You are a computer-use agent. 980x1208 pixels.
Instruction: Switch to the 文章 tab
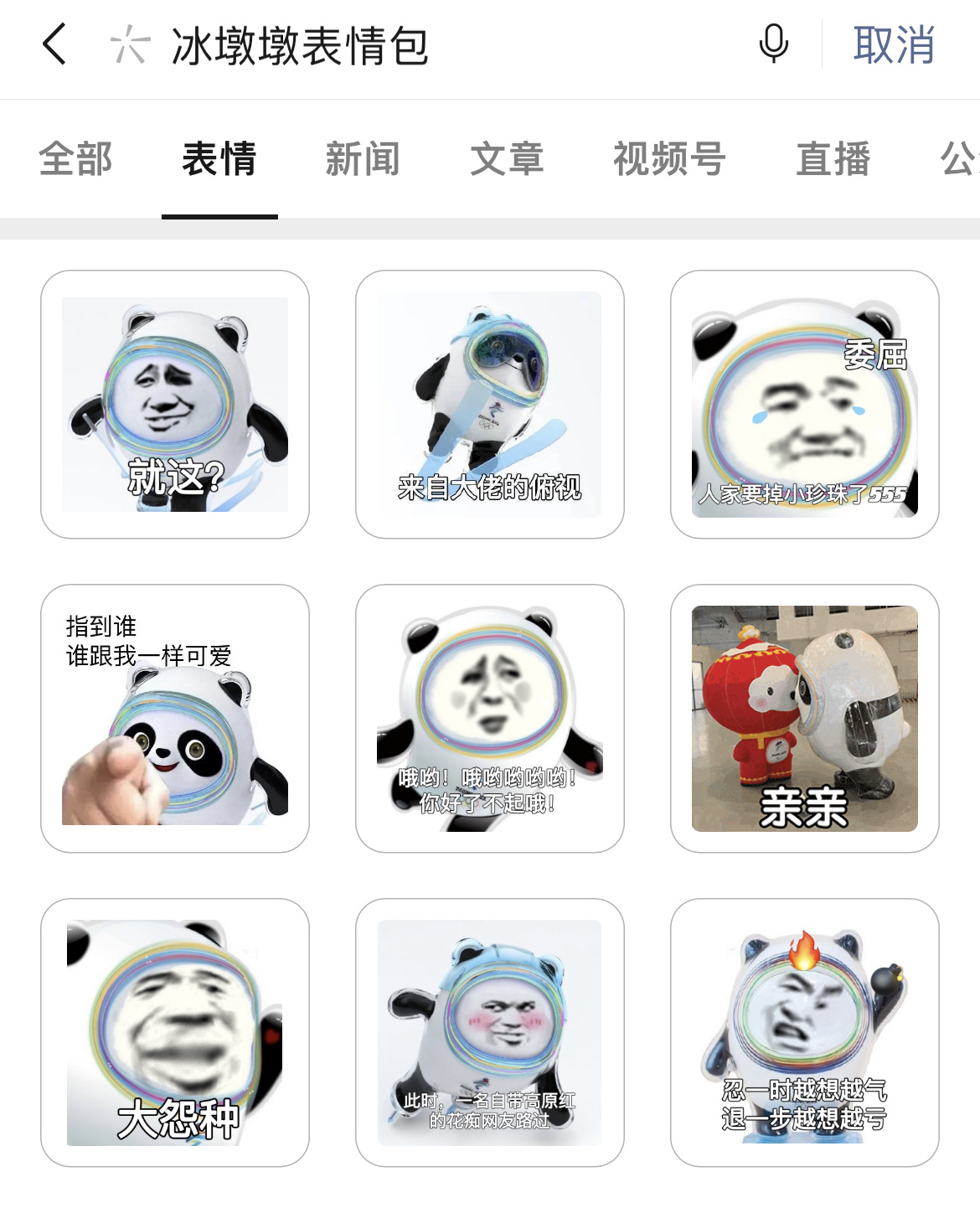[507, 159]
